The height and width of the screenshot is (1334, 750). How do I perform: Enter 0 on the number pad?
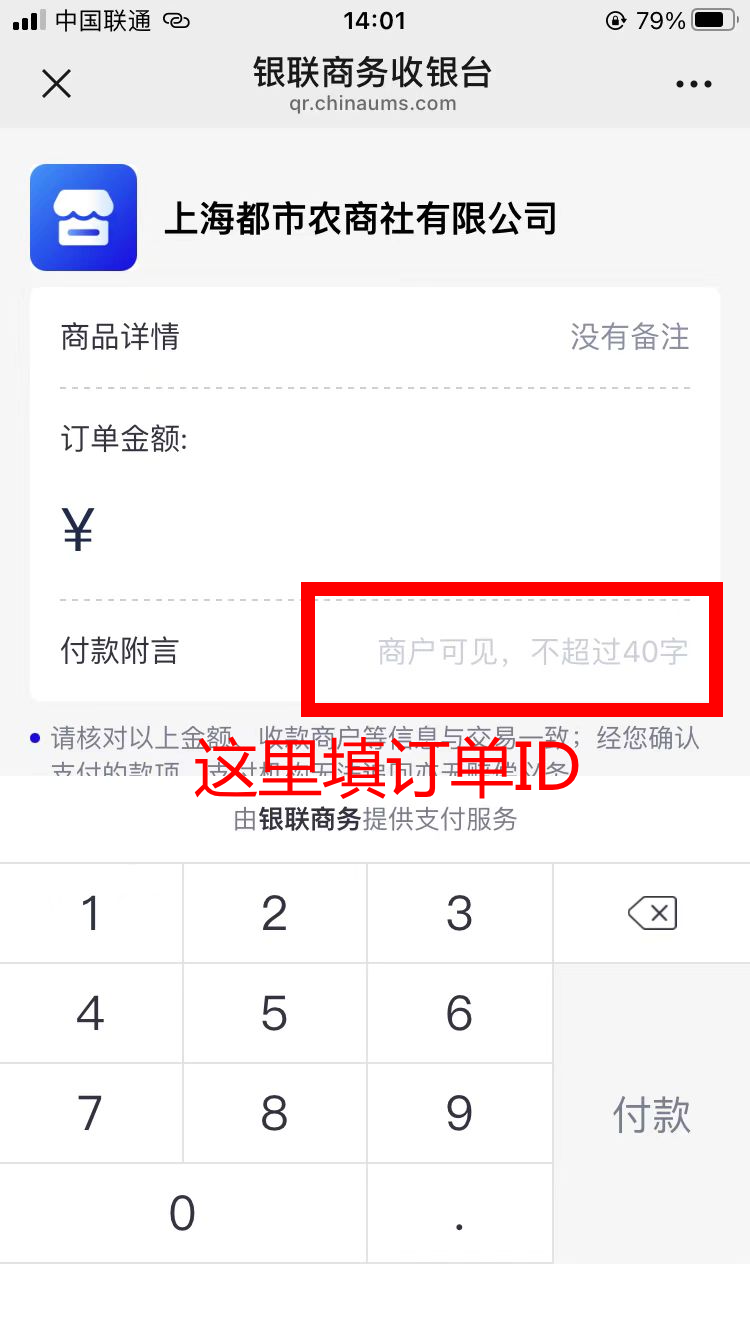point(183,1213)
